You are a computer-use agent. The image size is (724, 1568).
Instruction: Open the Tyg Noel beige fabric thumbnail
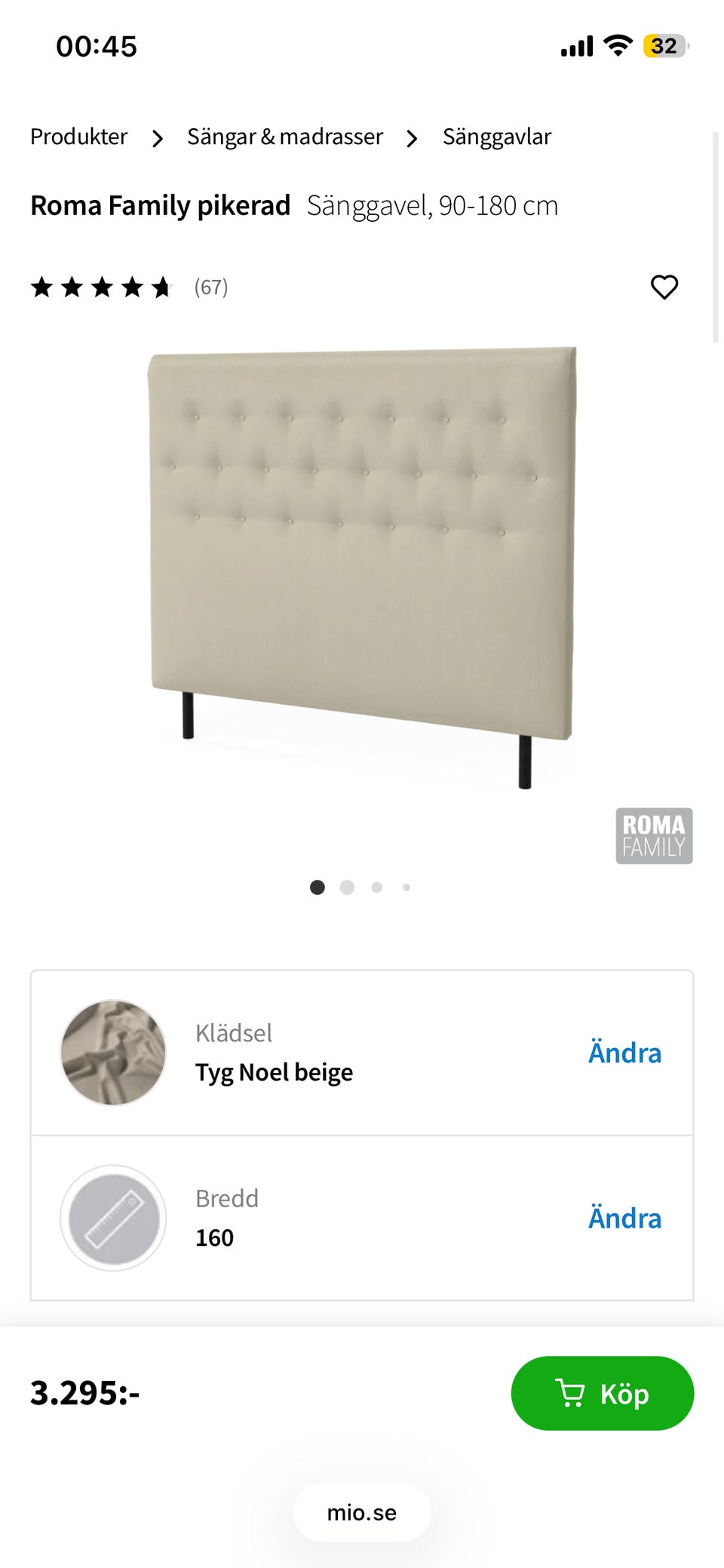(112, 1053)
